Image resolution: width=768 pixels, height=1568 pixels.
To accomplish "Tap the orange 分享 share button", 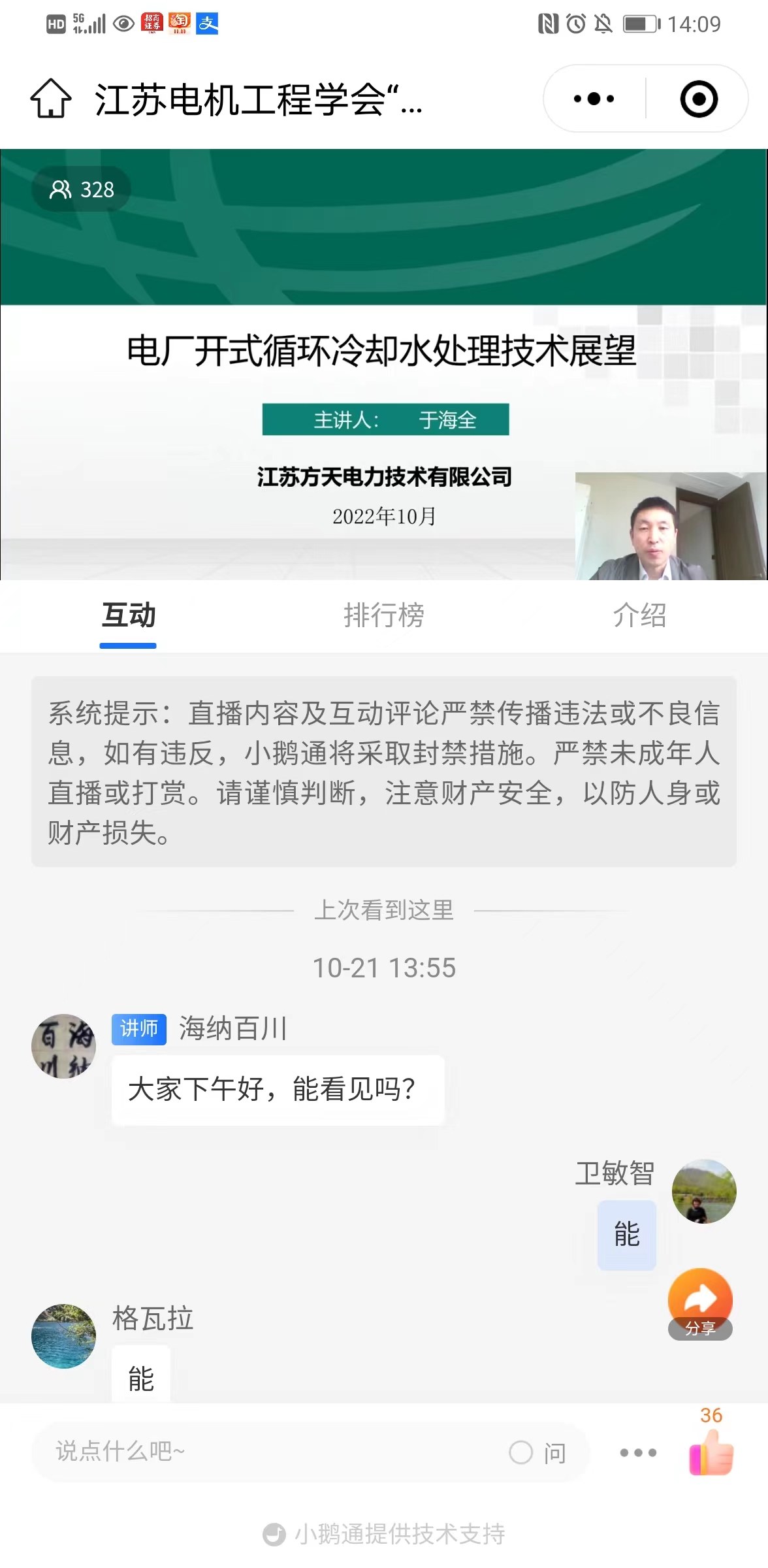I will (x=700, y=1304).
